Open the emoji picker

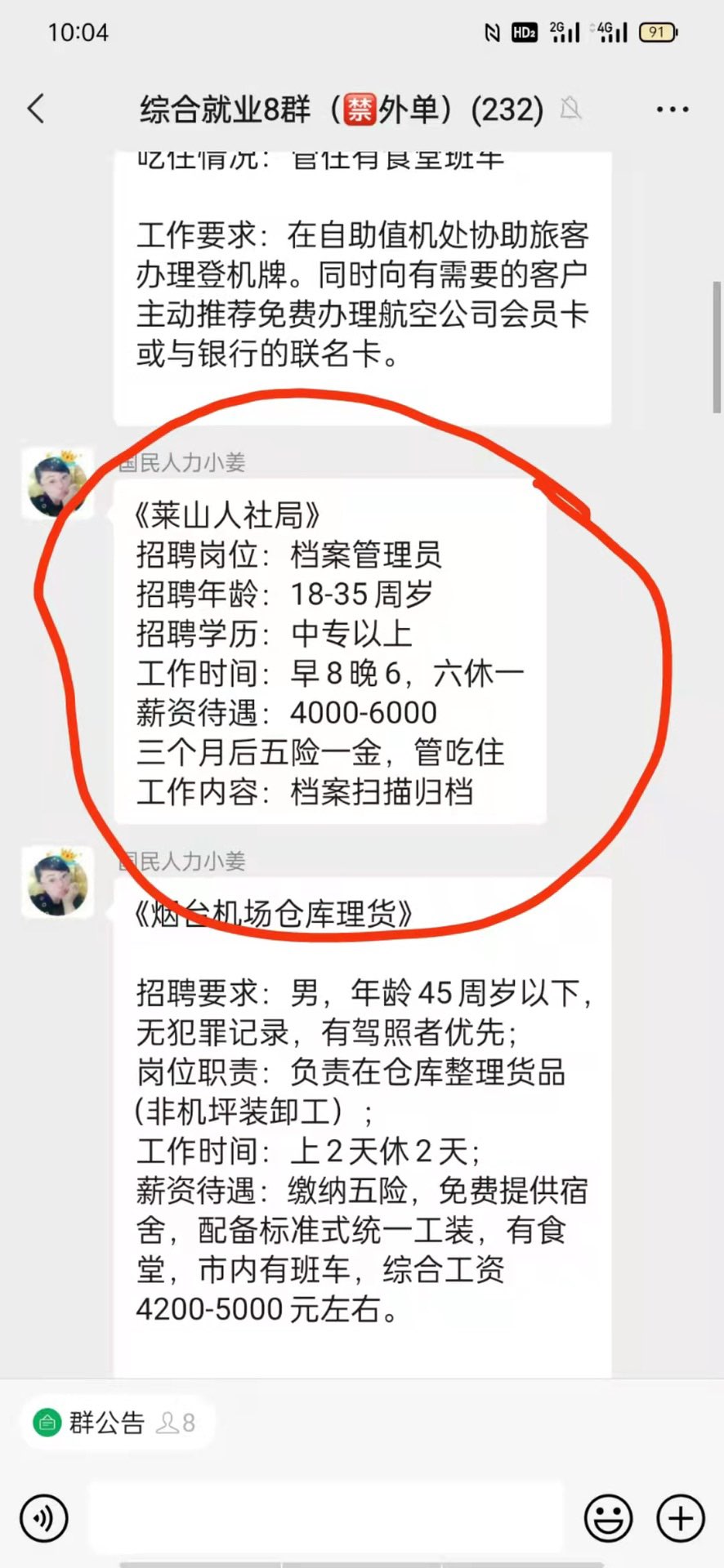click(608, 1518)
